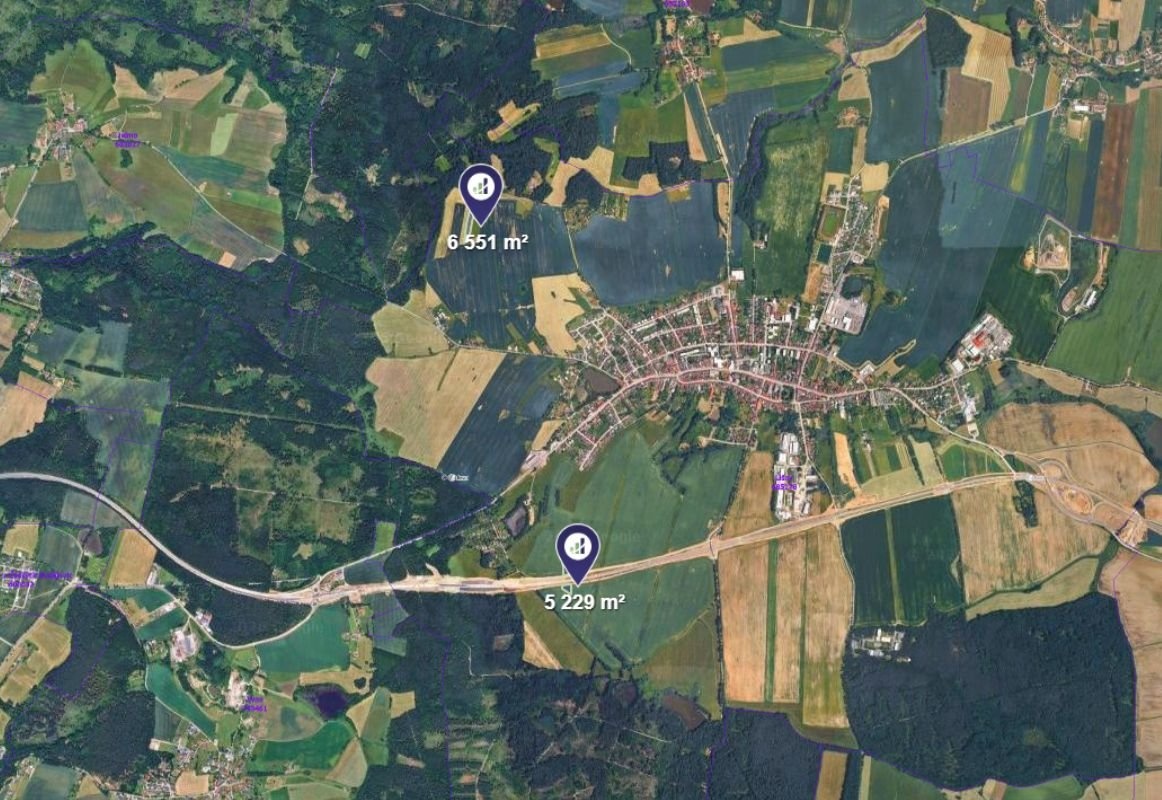Select the map marker labeled 5 229 m²
This screenshot has height=800, width=1162.
tap(577, 548)
